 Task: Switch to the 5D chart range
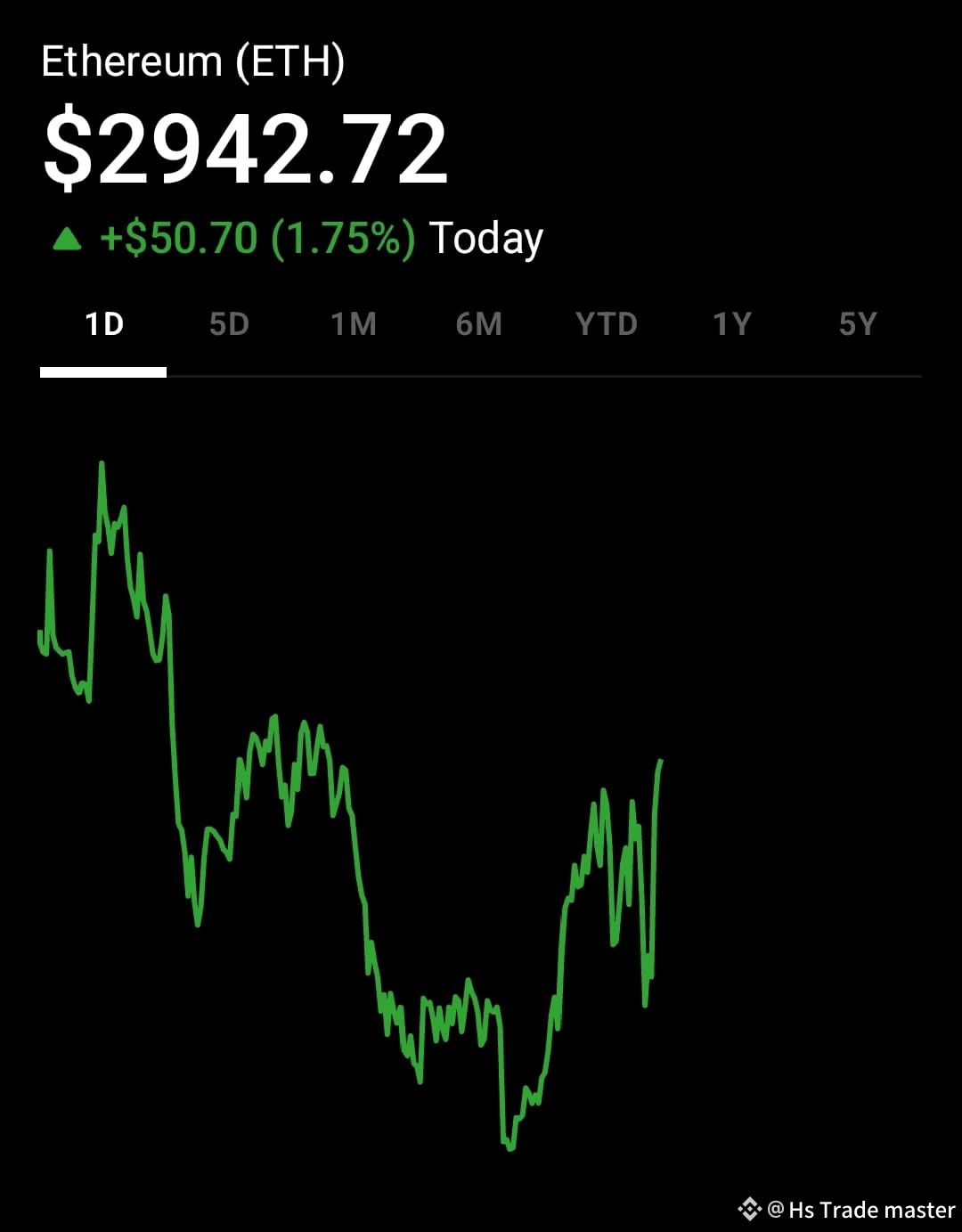[x=229, y=324]
